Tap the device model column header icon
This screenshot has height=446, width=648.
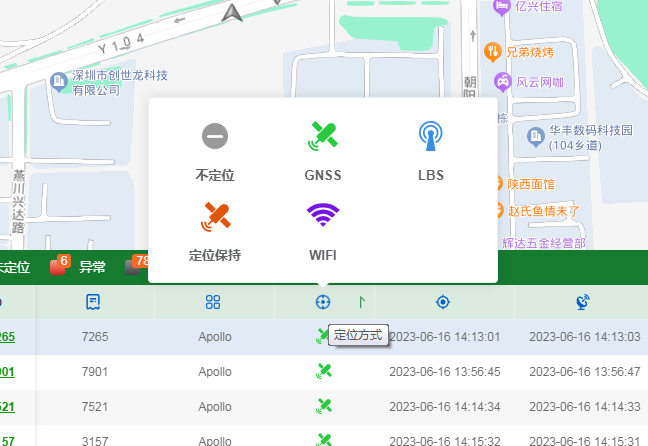[x=213, y=301]
